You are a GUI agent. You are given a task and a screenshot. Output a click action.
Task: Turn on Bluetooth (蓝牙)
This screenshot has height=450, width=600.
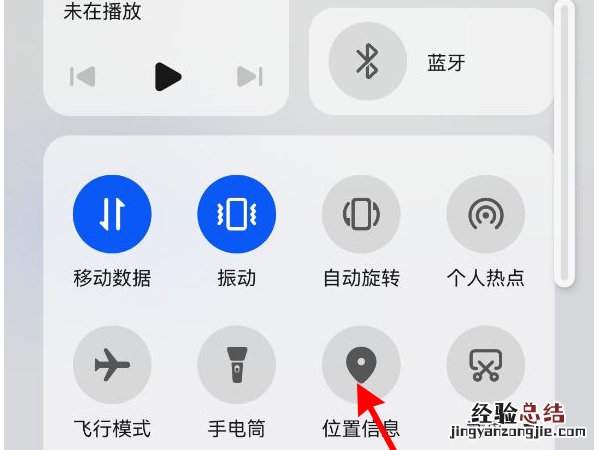point(368,63)
